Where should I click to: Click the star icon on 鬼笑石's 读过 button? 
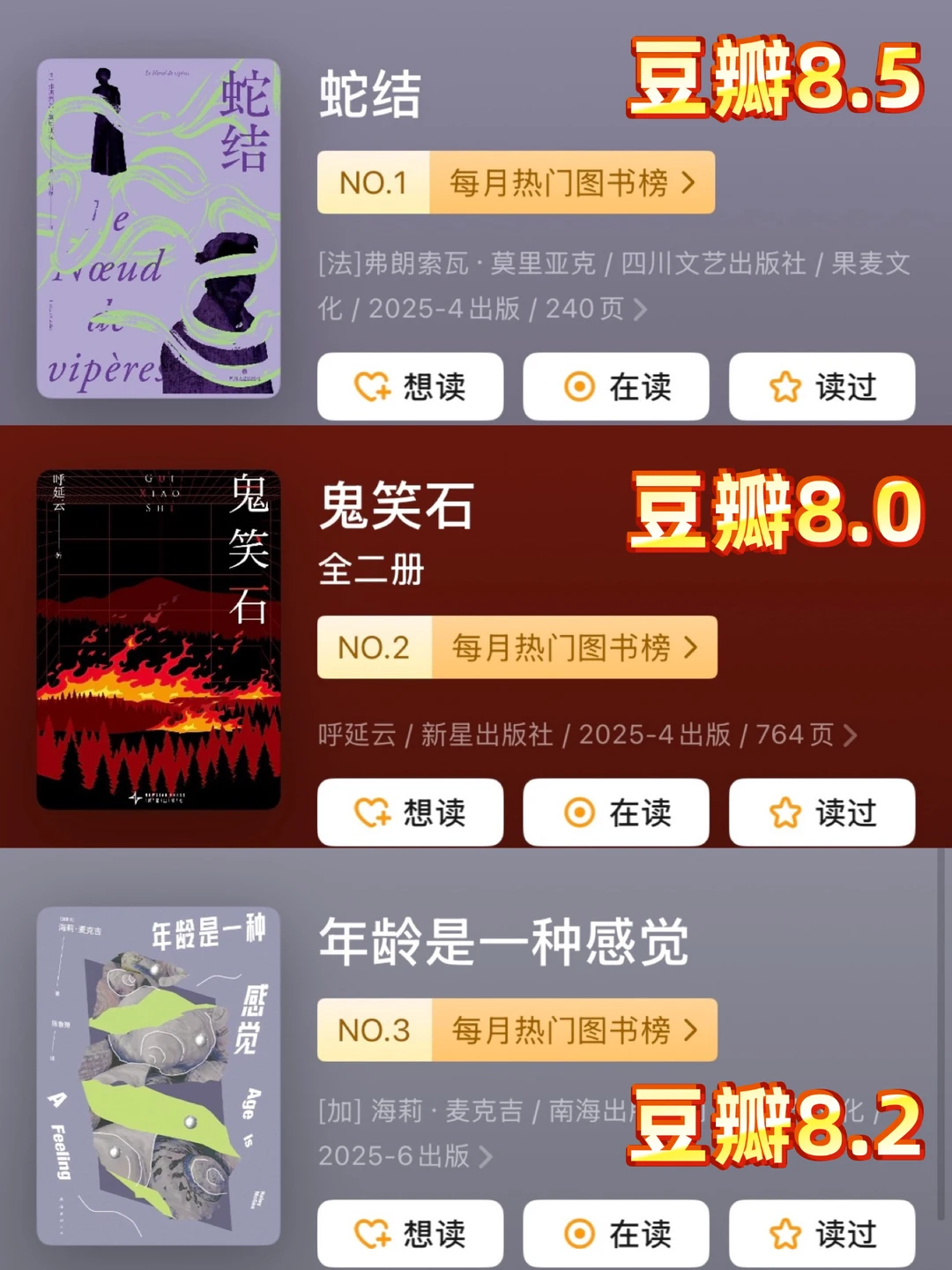(x=784, y=812)
